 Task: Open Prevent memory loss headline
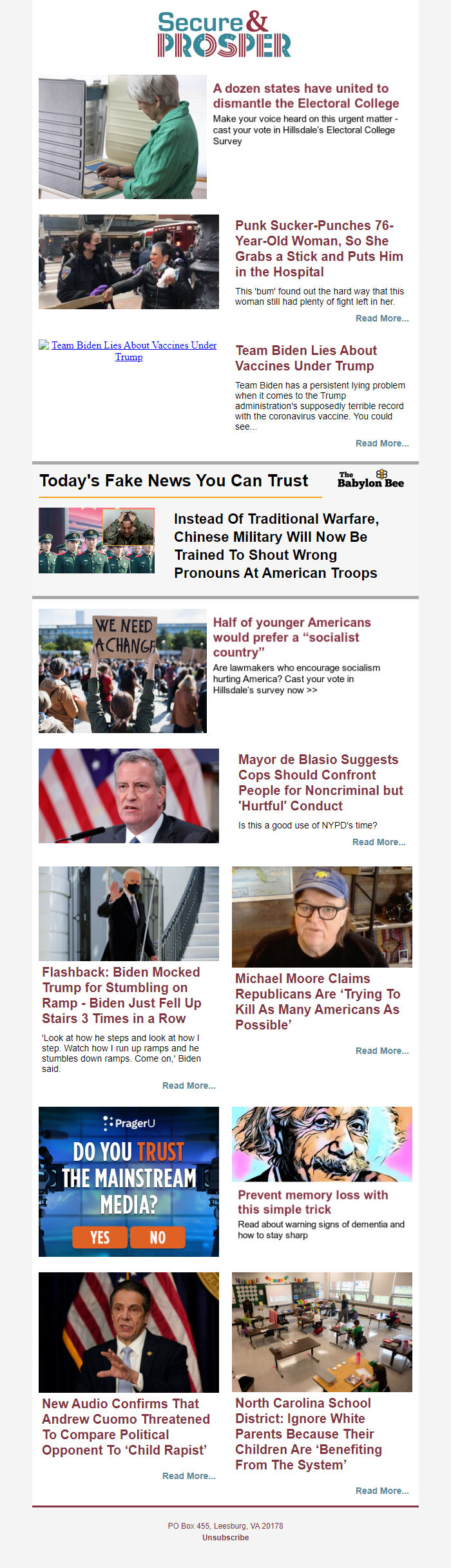click(312, 1202)
